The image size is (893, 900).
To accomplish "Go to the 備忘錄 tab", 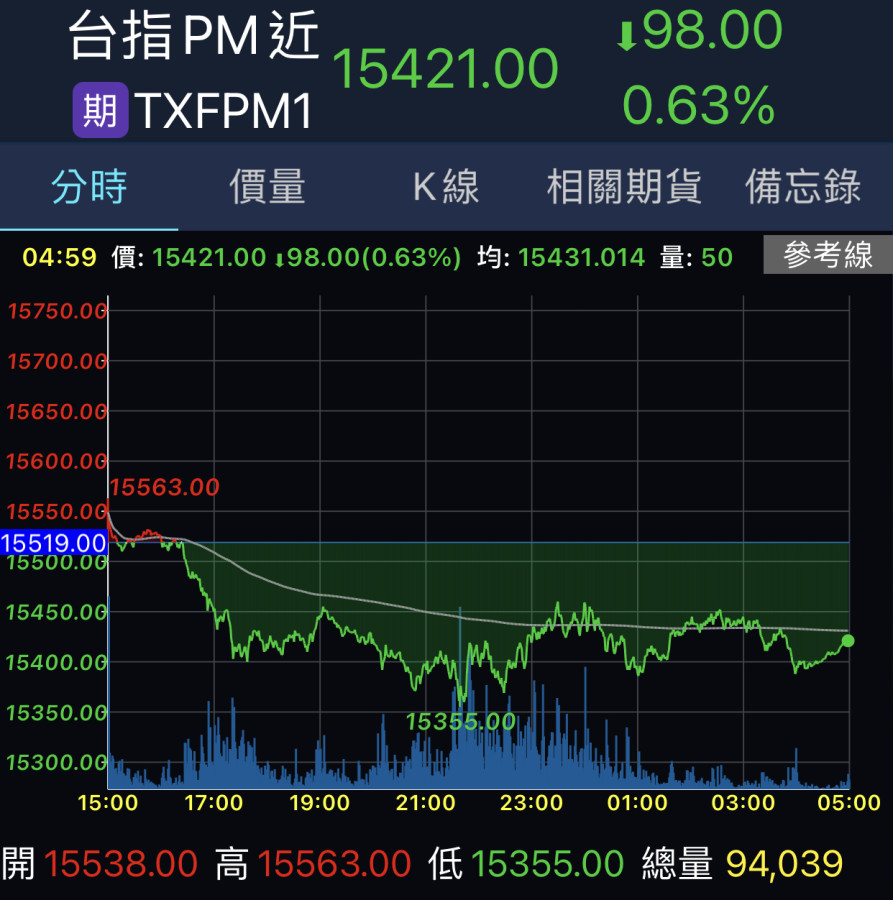I will pos(803,187).
